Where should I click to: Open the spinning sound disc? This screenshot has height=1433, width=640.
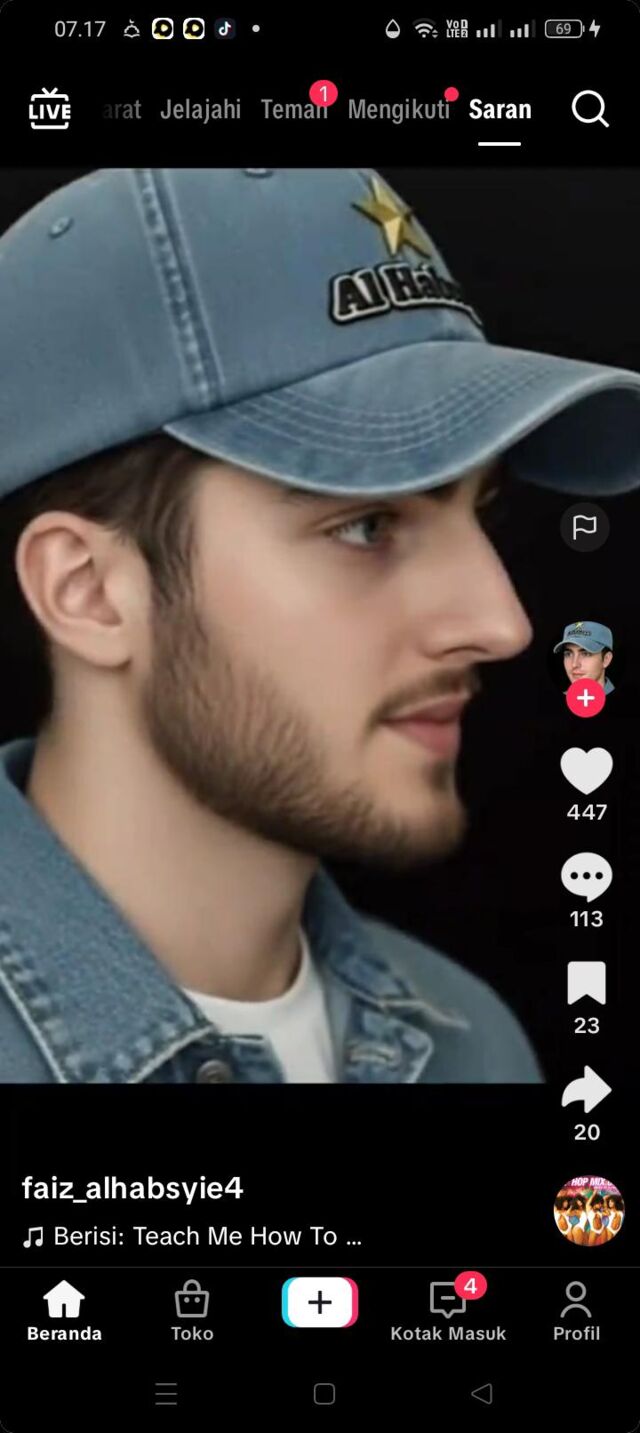589,1210
